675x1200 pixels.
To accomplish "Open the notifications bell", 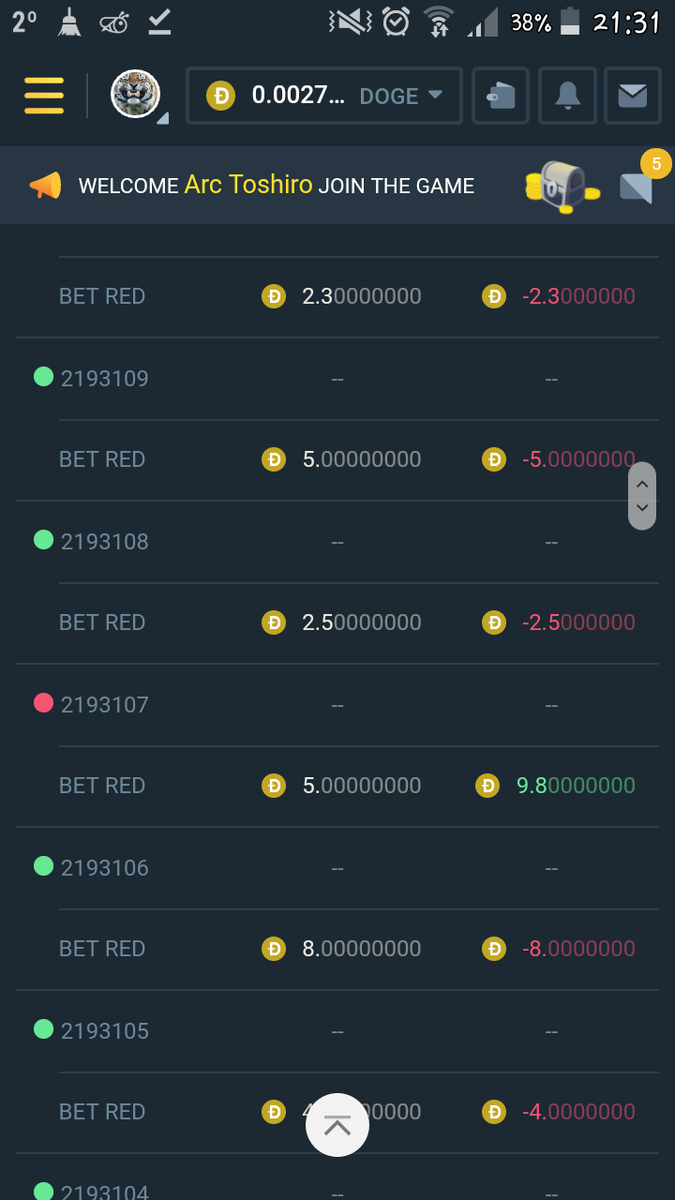I will tap(567, 96).
